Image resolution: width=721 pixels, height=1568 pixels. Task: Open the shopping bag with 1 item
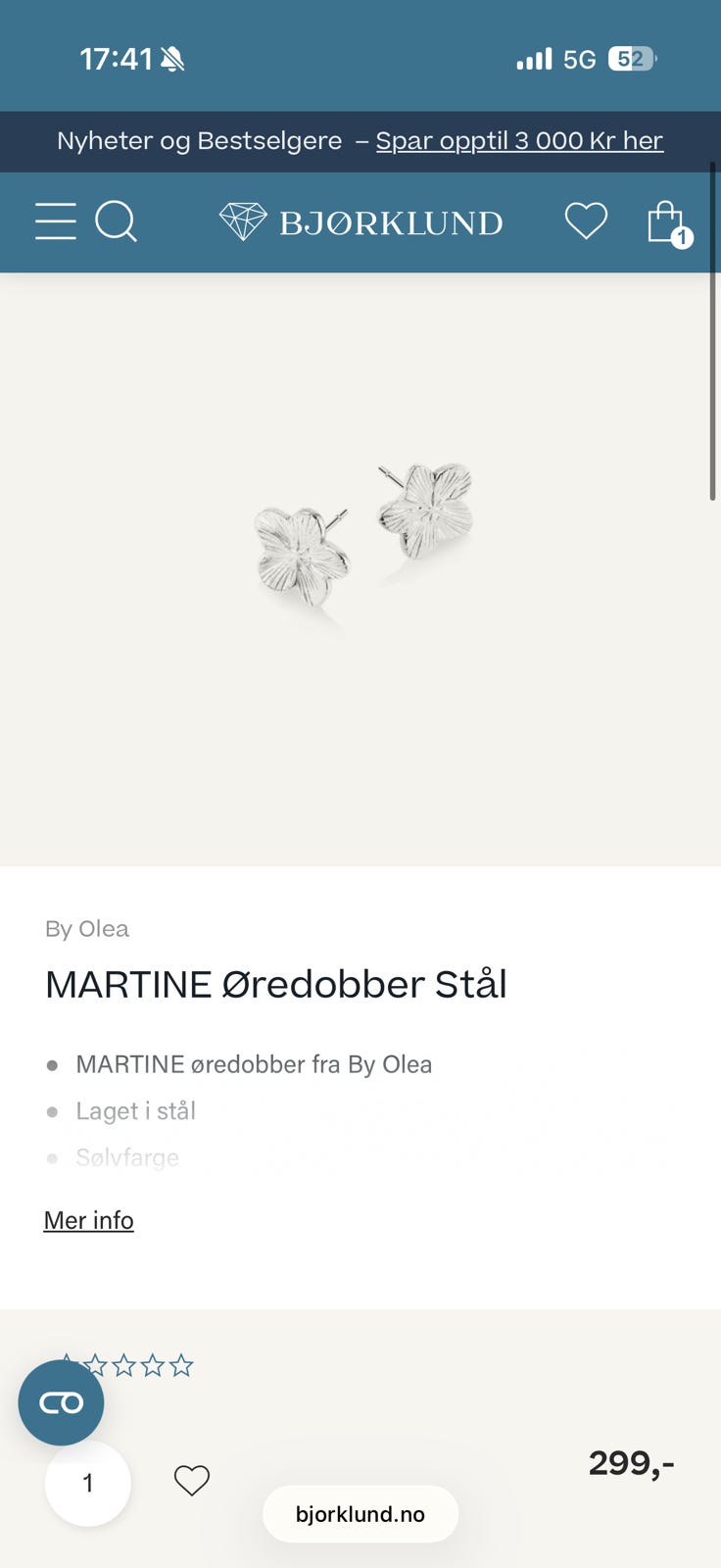tap(665, 220)
